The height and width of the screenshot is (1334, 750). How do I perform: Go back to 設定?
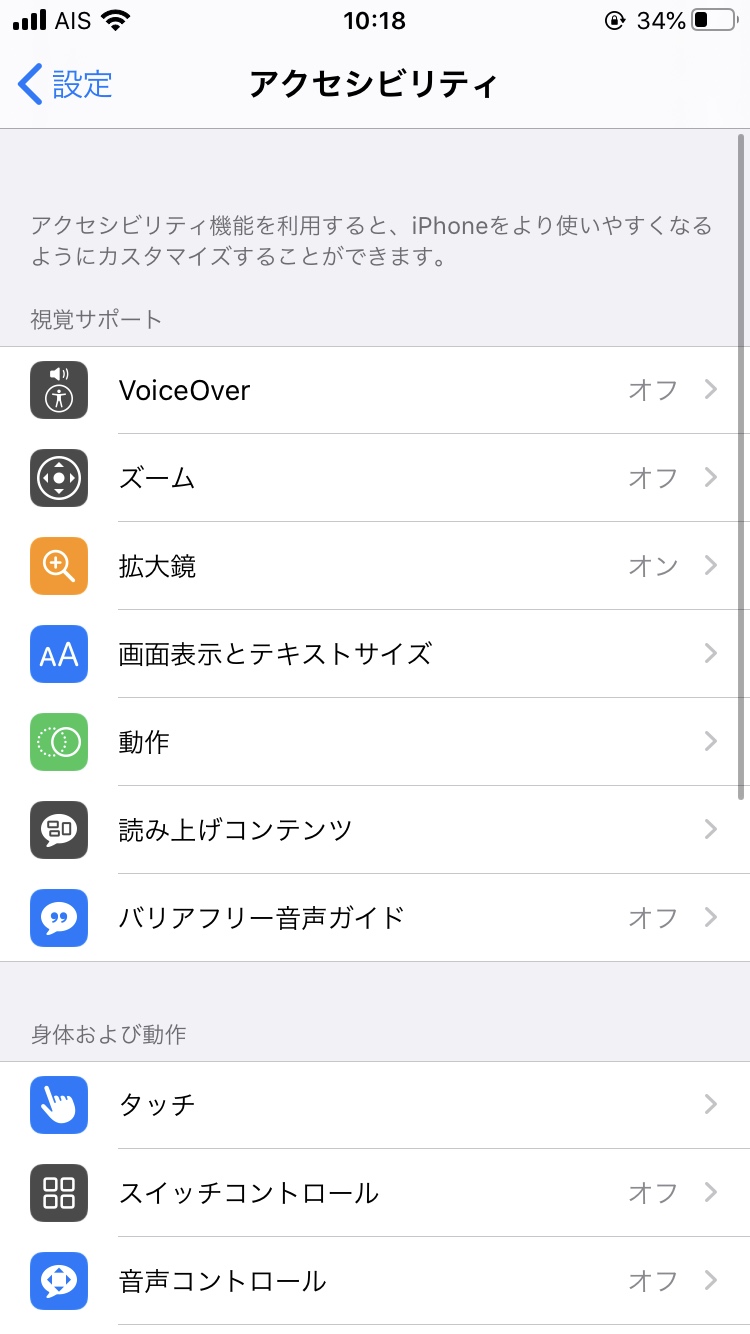point(66,84)
